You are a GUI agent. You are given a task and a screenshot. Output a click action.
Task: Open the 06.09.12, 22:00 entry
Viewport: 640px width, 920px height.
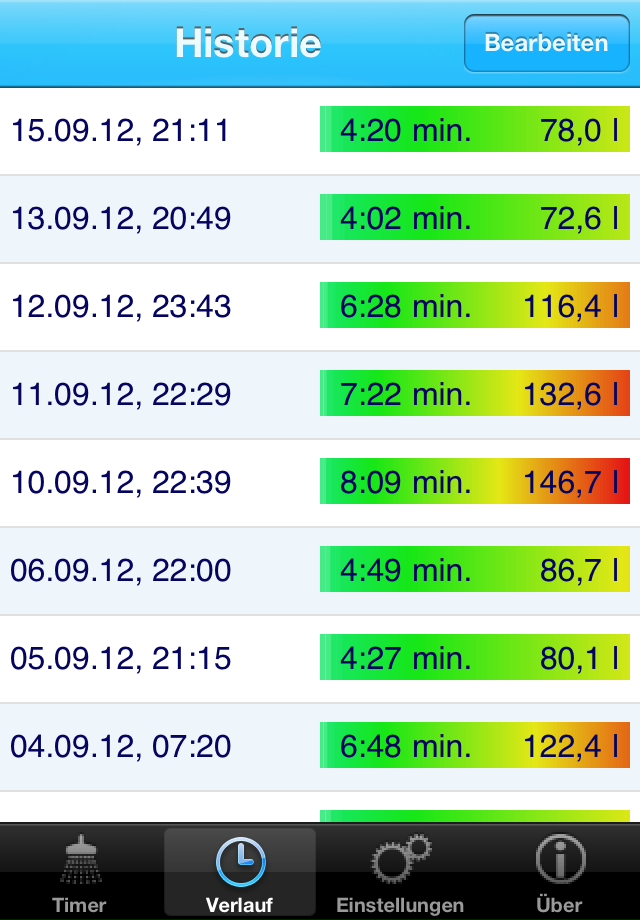tap(320, 571)
